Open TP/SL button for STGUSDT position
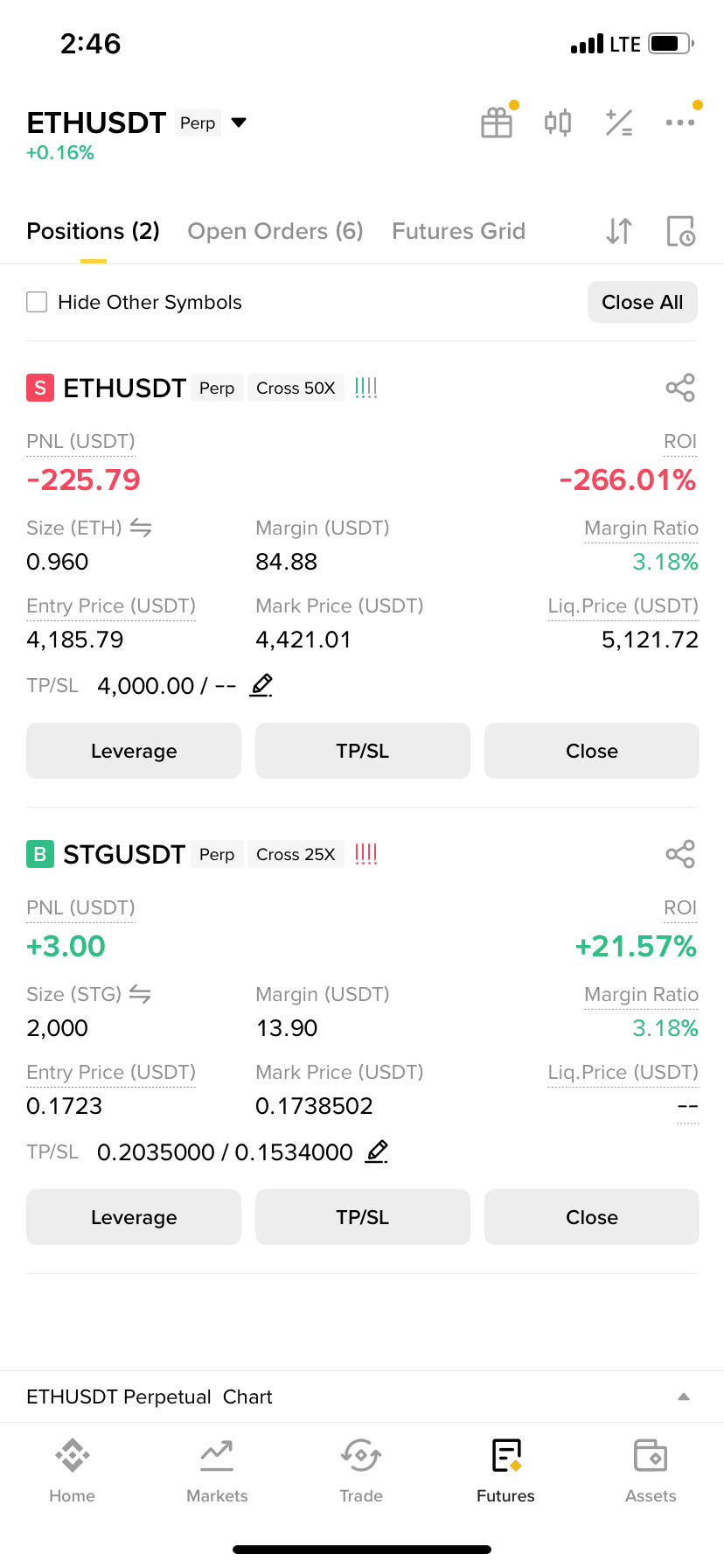The width and height of the screenshot is (724, 1568). (363, 1217)
